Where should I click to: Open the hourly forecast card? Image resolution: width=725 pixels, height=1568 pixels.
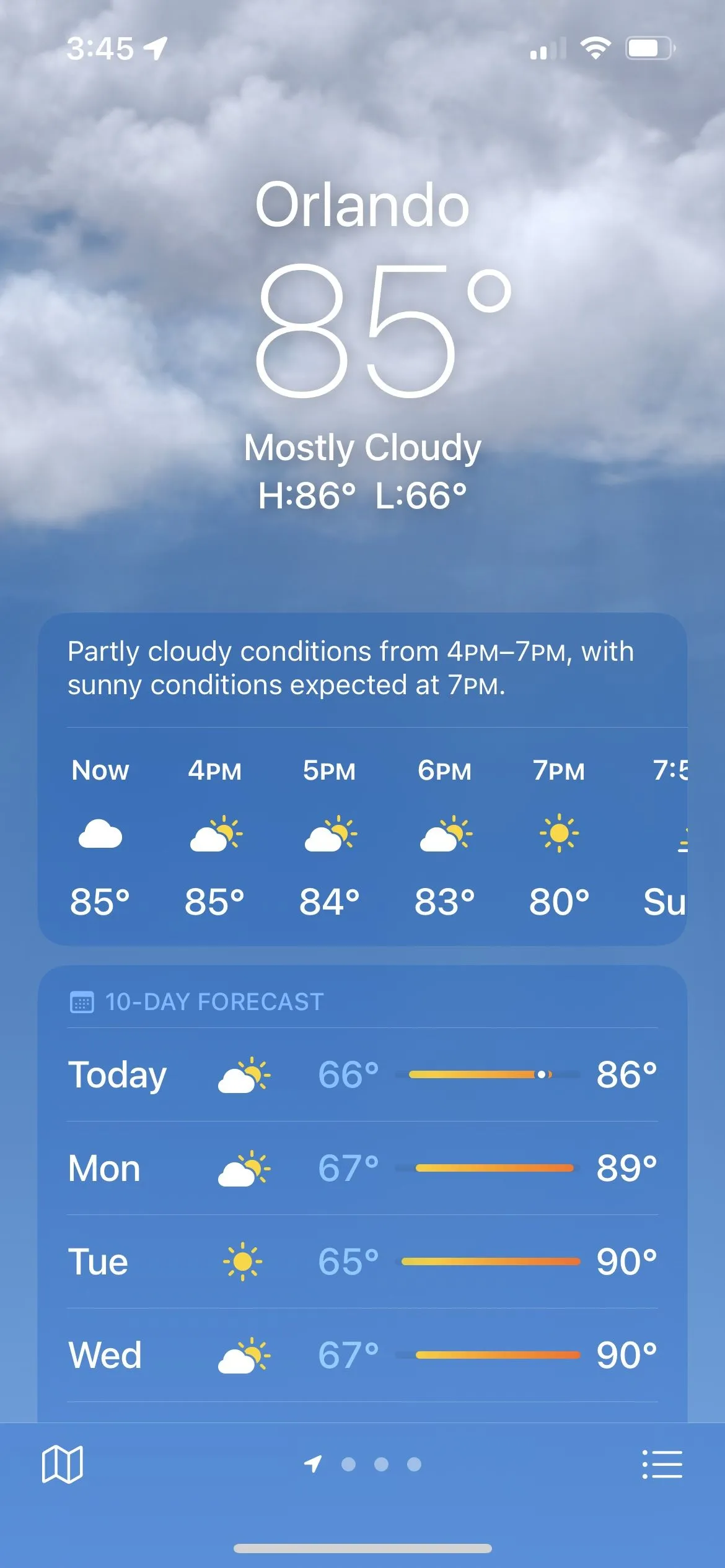pos(362,836)
